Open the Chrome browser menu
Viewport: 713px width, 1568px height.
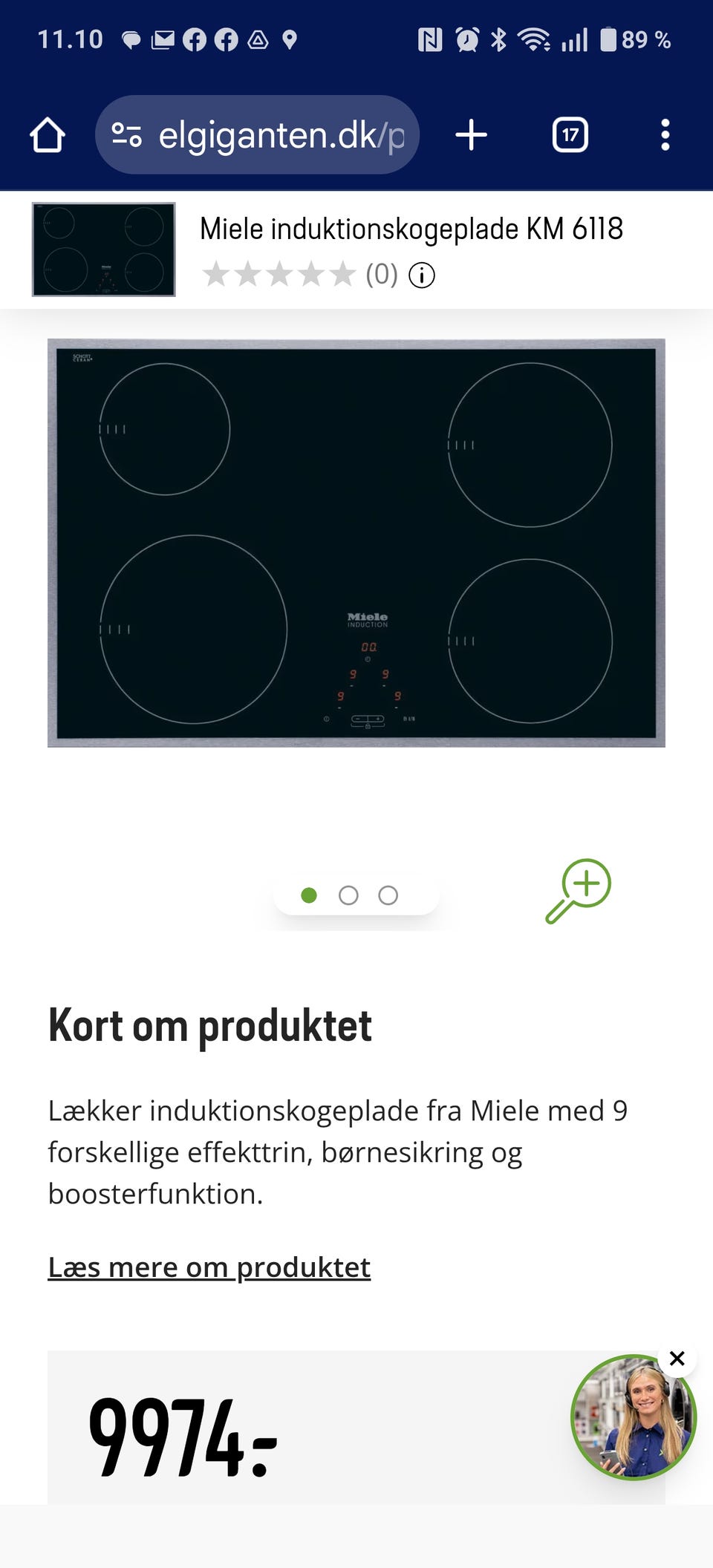[666, 134]
